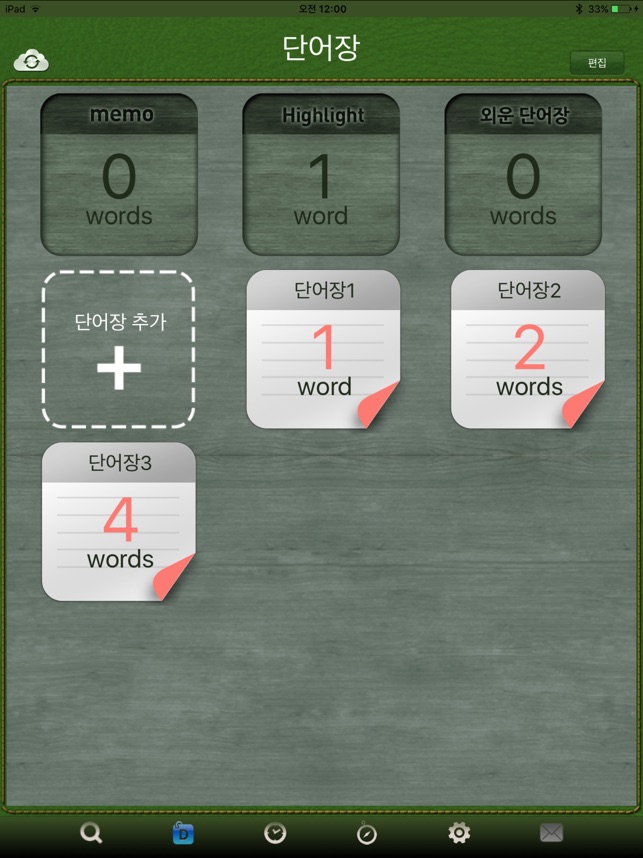The height and width of the screenshot is (858, 643).
Task: Add a new 단어장 with plus tile
Action: pos(118,349)
